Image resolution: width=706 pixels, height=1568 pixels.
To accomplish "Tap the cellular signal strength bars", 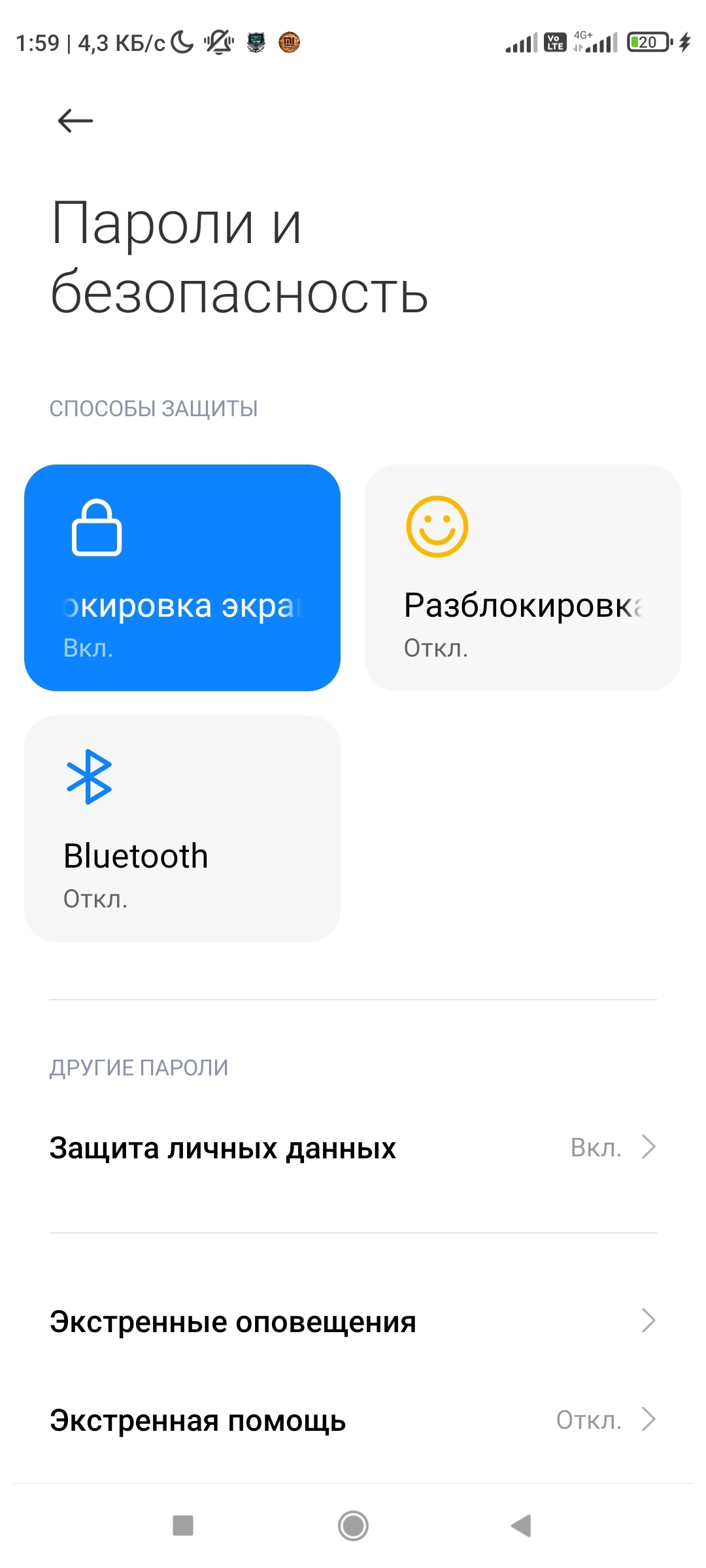I will point(520,41).
